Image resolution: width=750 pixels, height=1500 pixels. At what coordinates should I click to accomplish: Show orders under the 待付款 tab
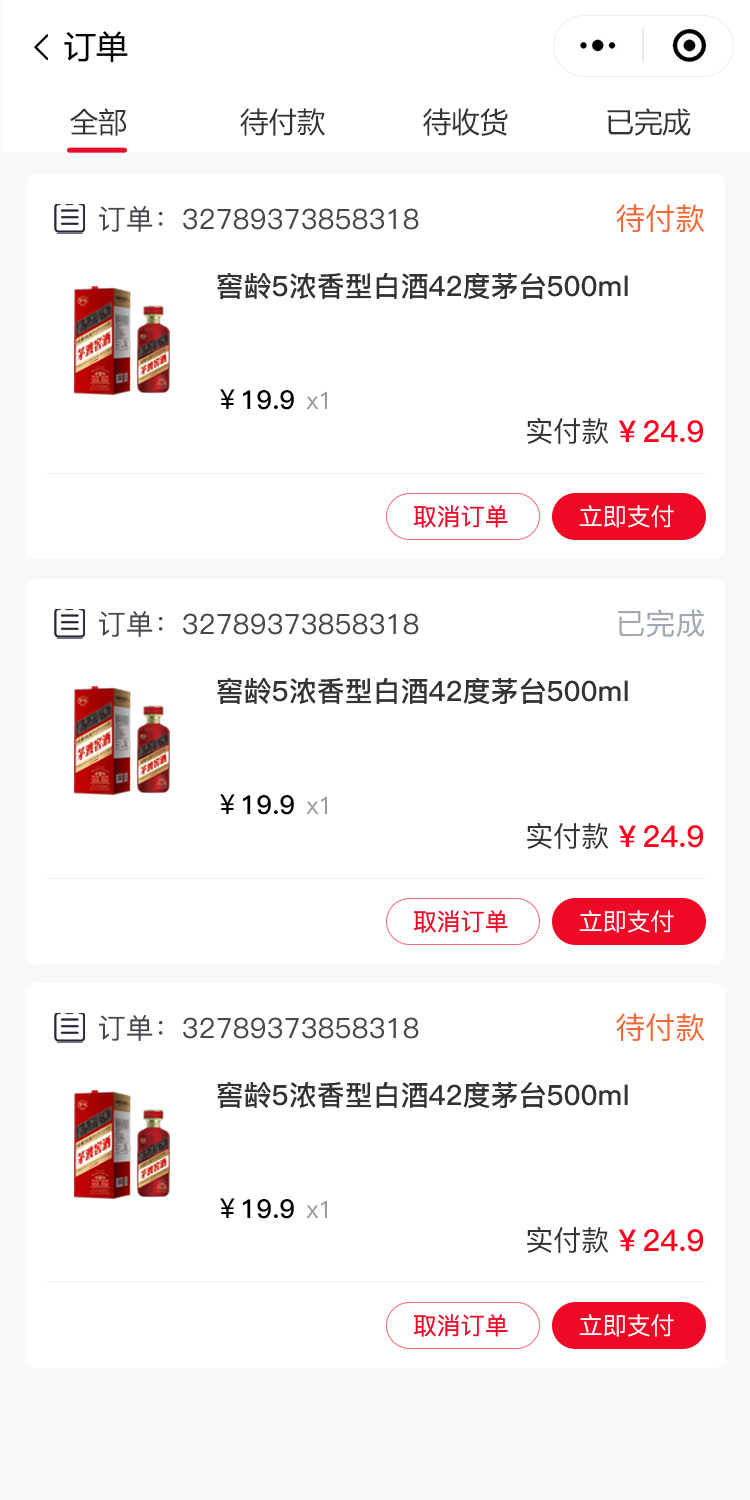(x=282, y=123)
